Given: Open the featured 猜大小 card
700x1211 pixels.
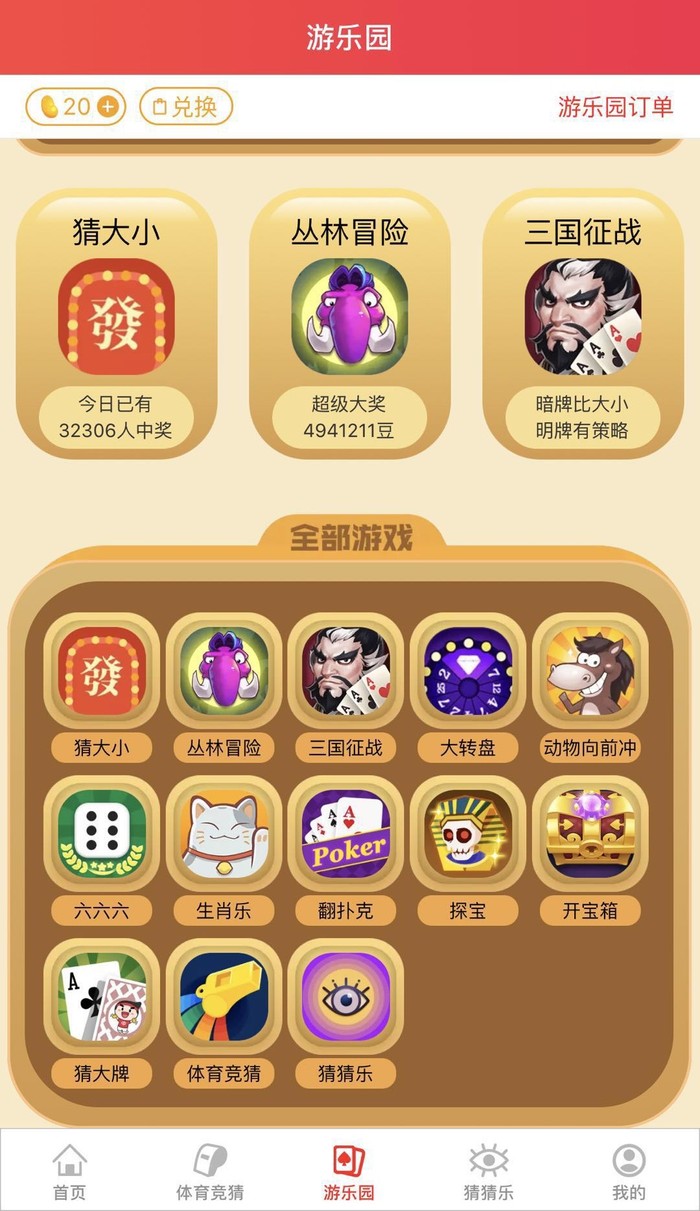Looking at the screenshot, I should [116, 318].
